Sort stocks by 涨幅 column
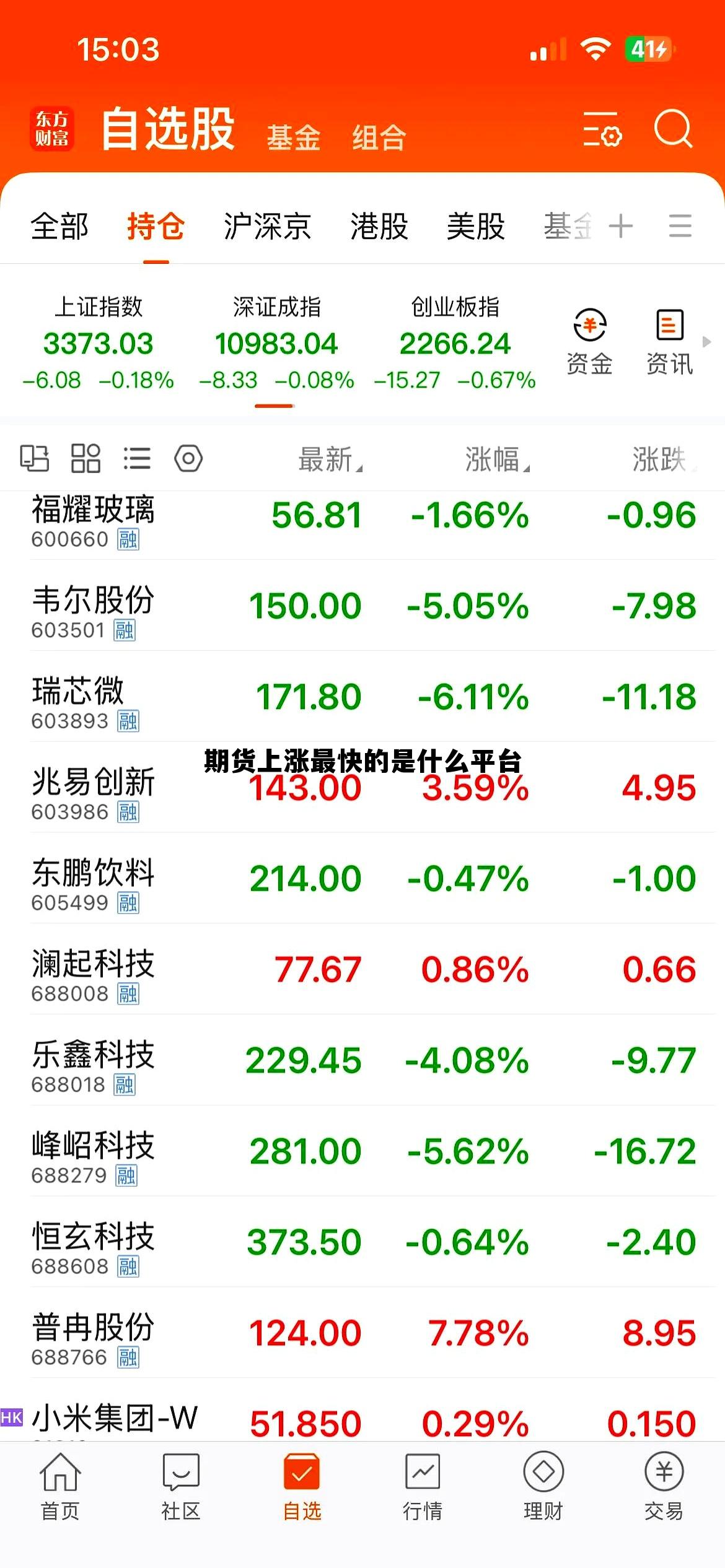The image size is (725, 1568). [x=496, y=458]
